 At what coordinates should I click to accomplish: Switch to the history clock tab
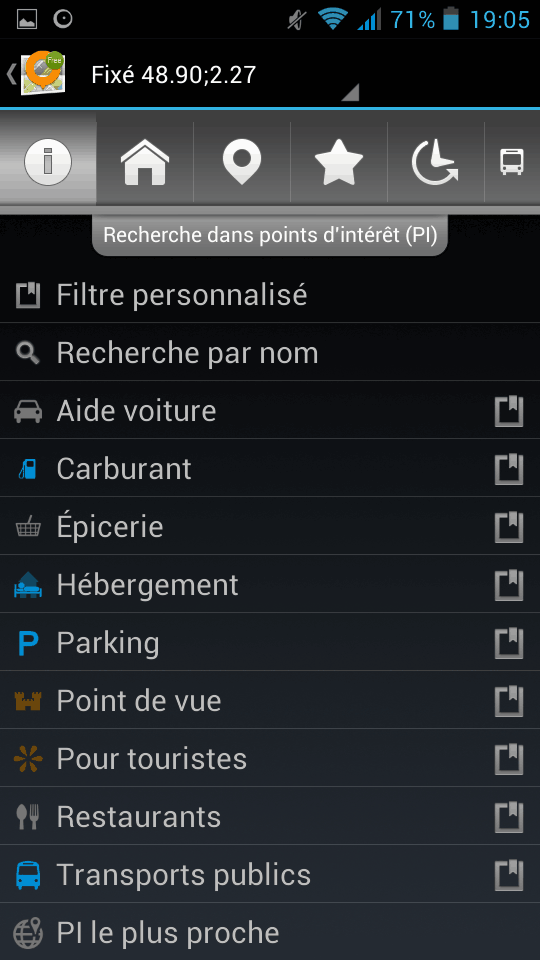click(435, 162)
